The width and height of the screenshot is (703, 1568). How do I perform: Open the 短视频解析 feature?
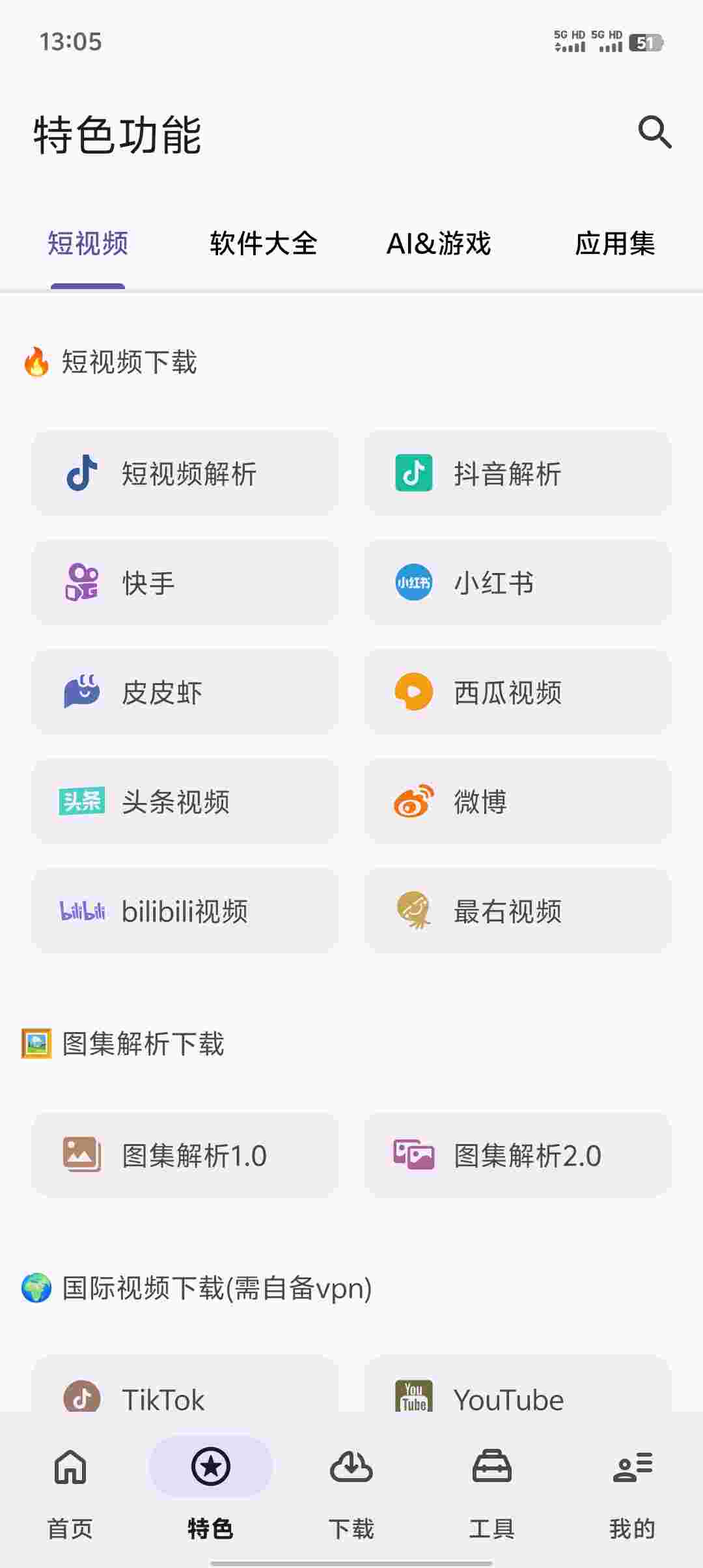[185, 474]
